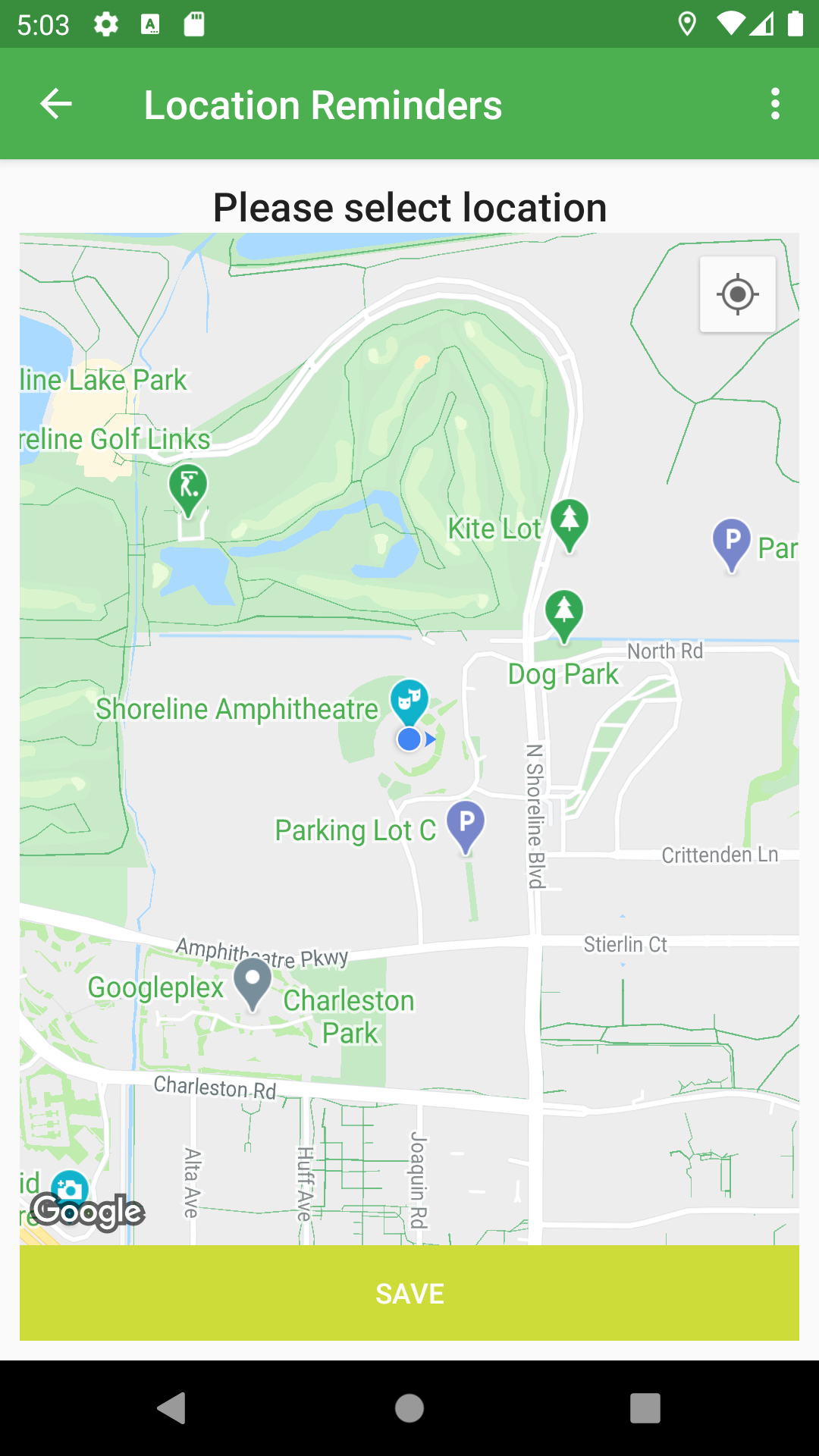Open the overflow menu in the top bar

tap(775, 104)
